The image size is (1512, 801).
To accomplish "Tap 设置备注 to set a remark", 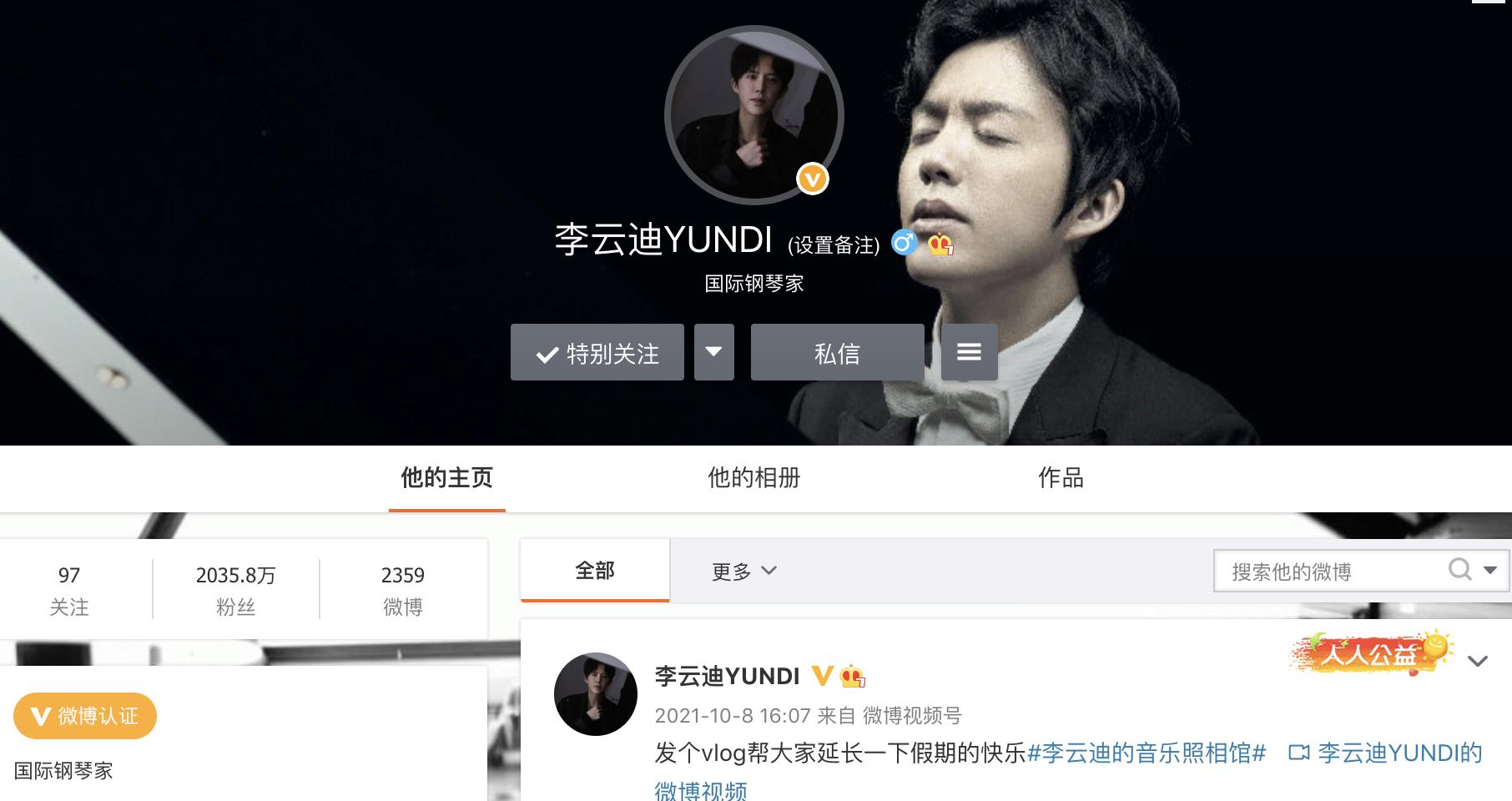I will [x=834, y=245].
